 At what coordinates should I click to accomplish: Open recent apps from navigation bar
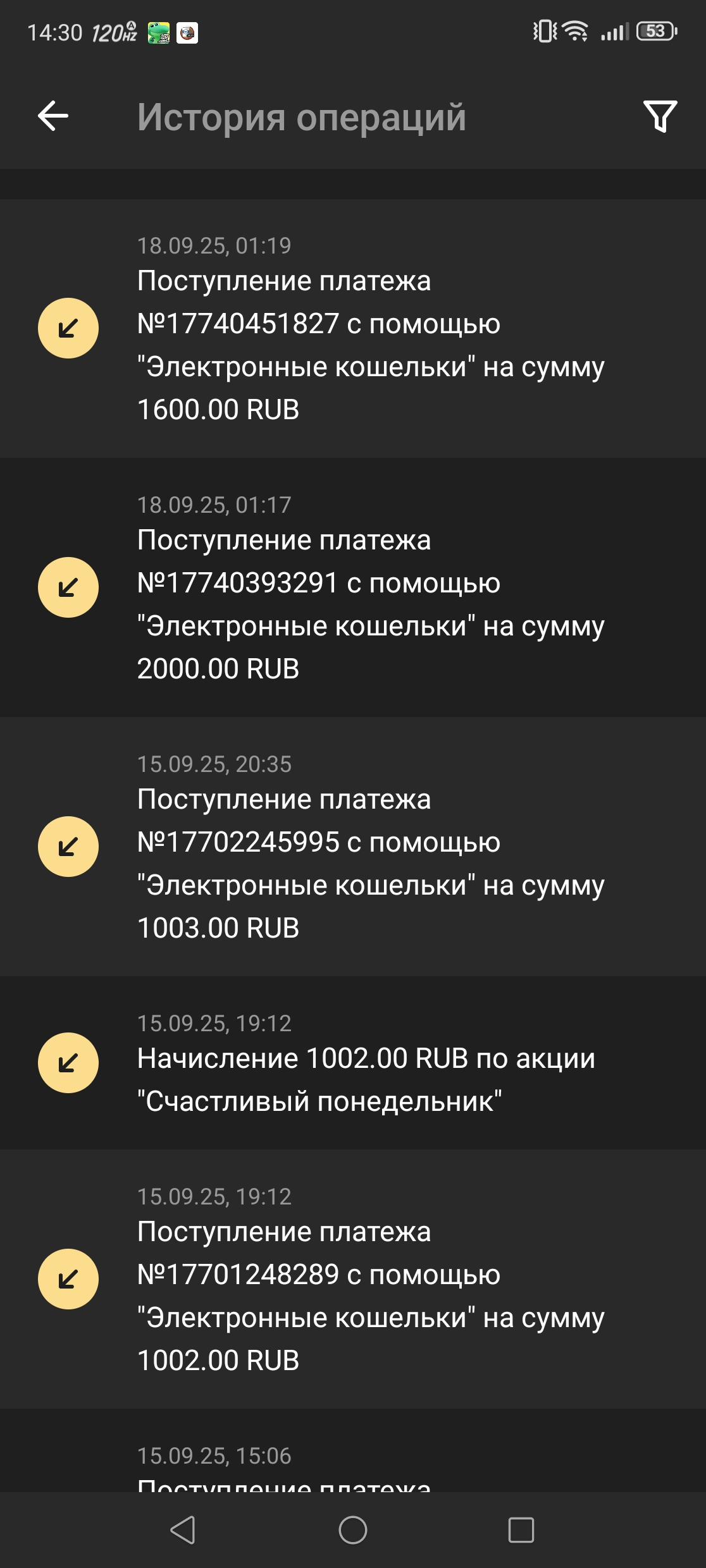coord(521,1531)
